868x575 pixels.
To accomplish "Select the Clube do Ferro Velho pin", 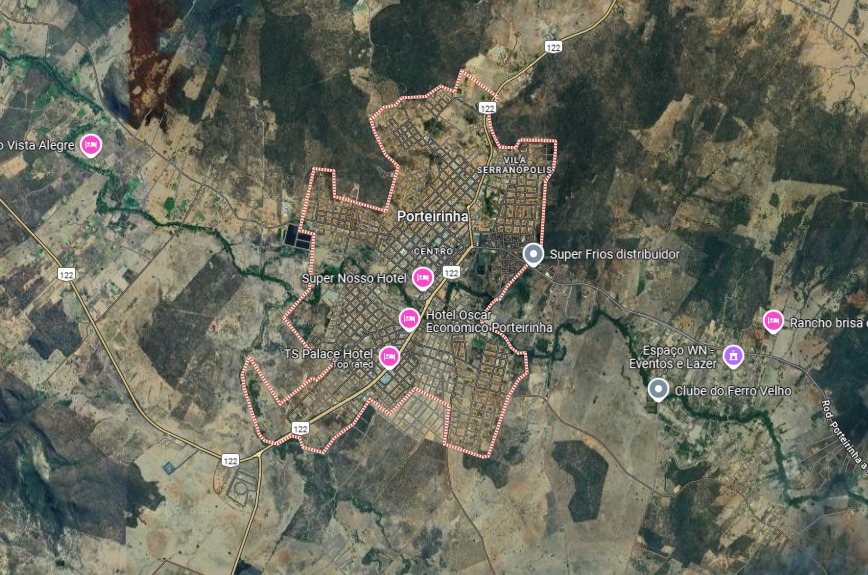I will (x=658, y=389).
